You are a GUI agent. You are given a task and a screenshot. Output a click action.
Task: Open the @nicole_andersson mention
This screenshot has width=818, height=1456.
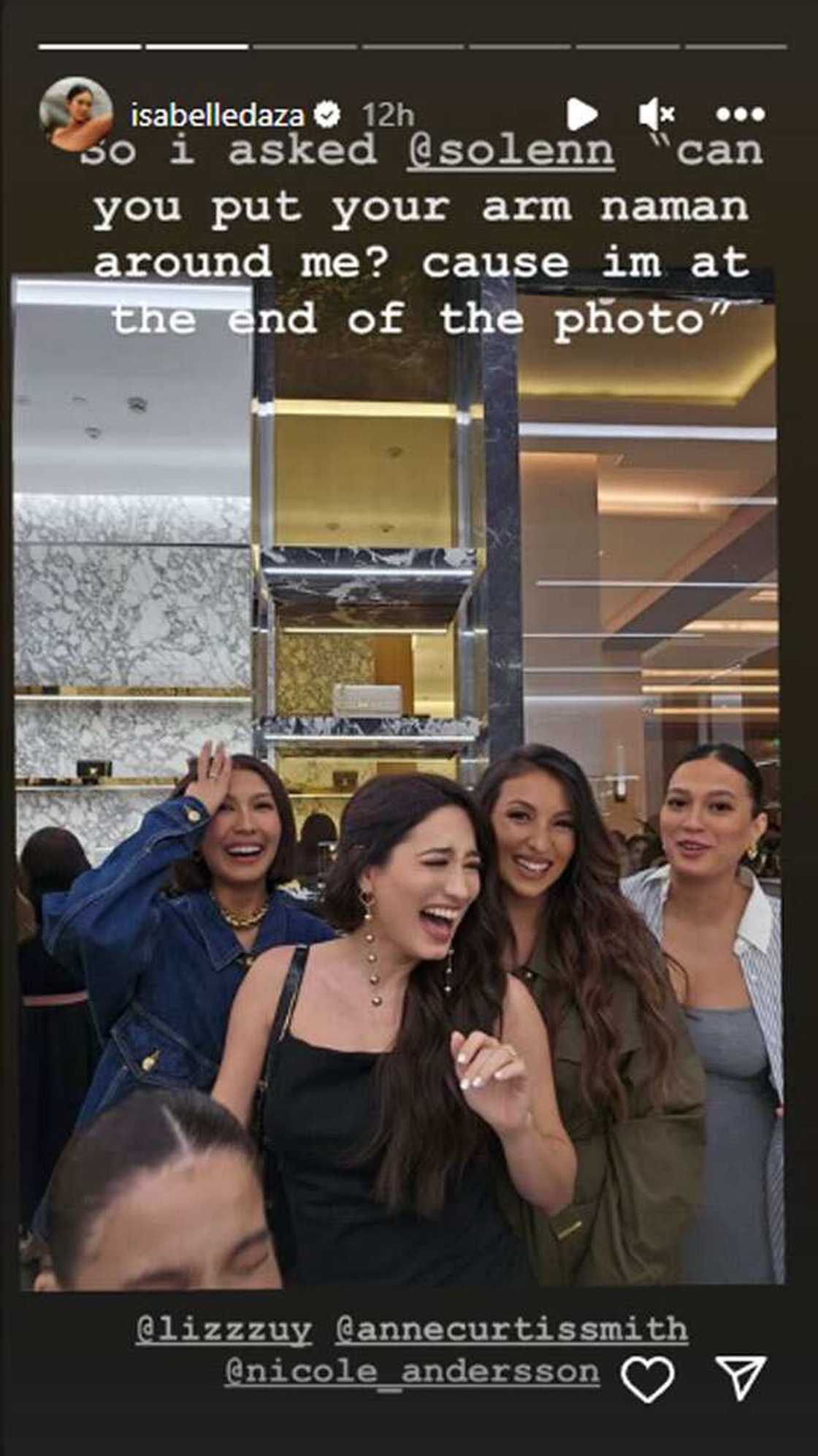point(413,1372)
